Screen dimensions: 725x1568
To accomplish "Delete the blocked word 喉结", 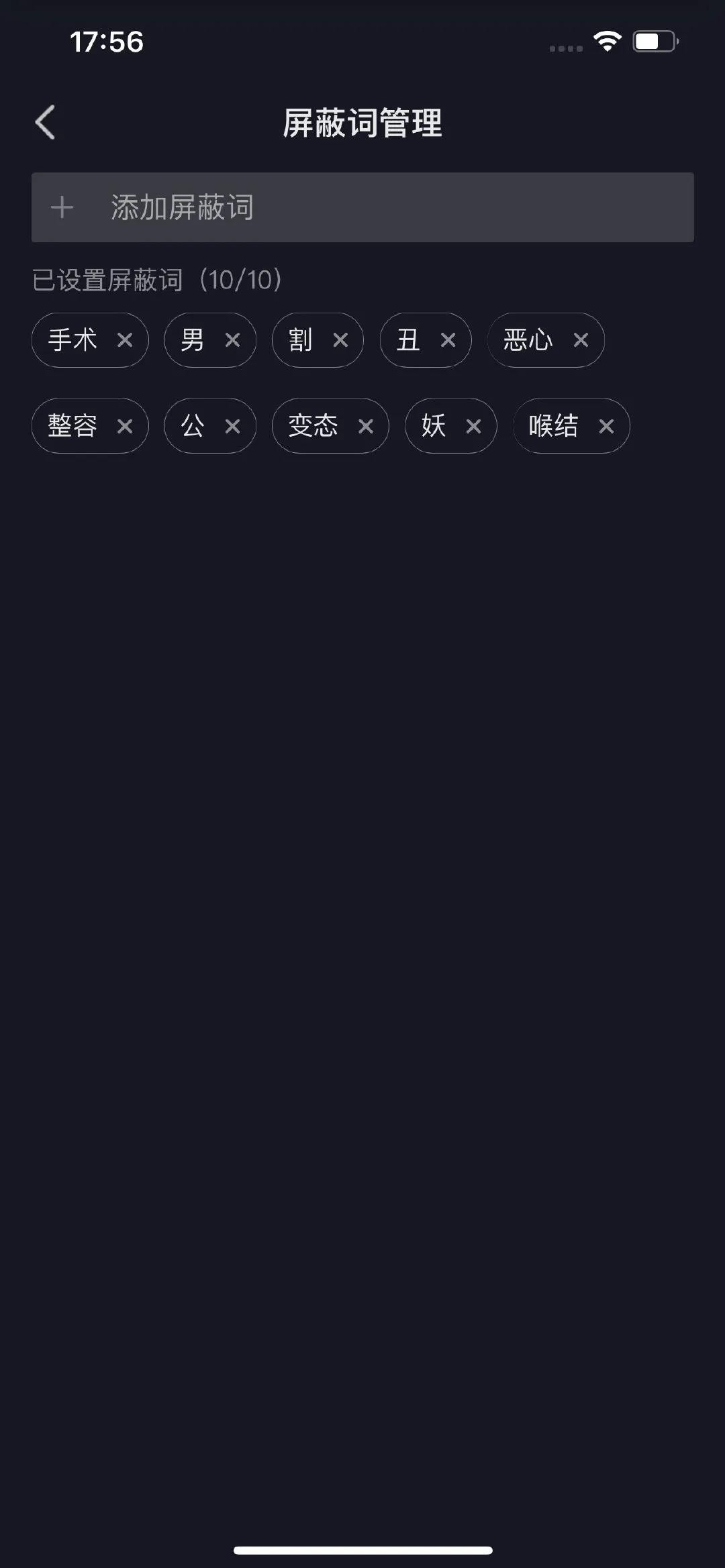I will pyautogui.click(x=606, y=426).
